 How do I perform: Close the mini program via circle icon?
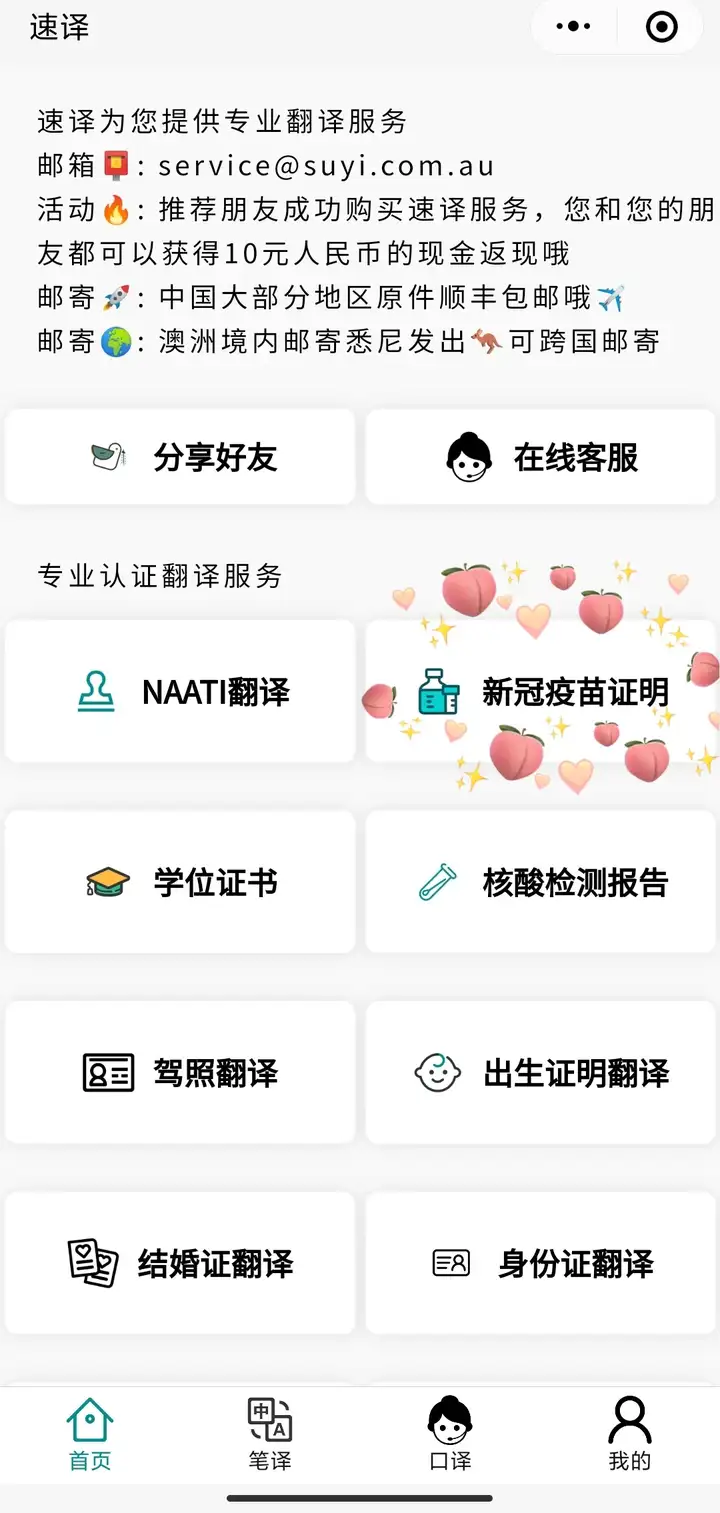pos(661,27)
